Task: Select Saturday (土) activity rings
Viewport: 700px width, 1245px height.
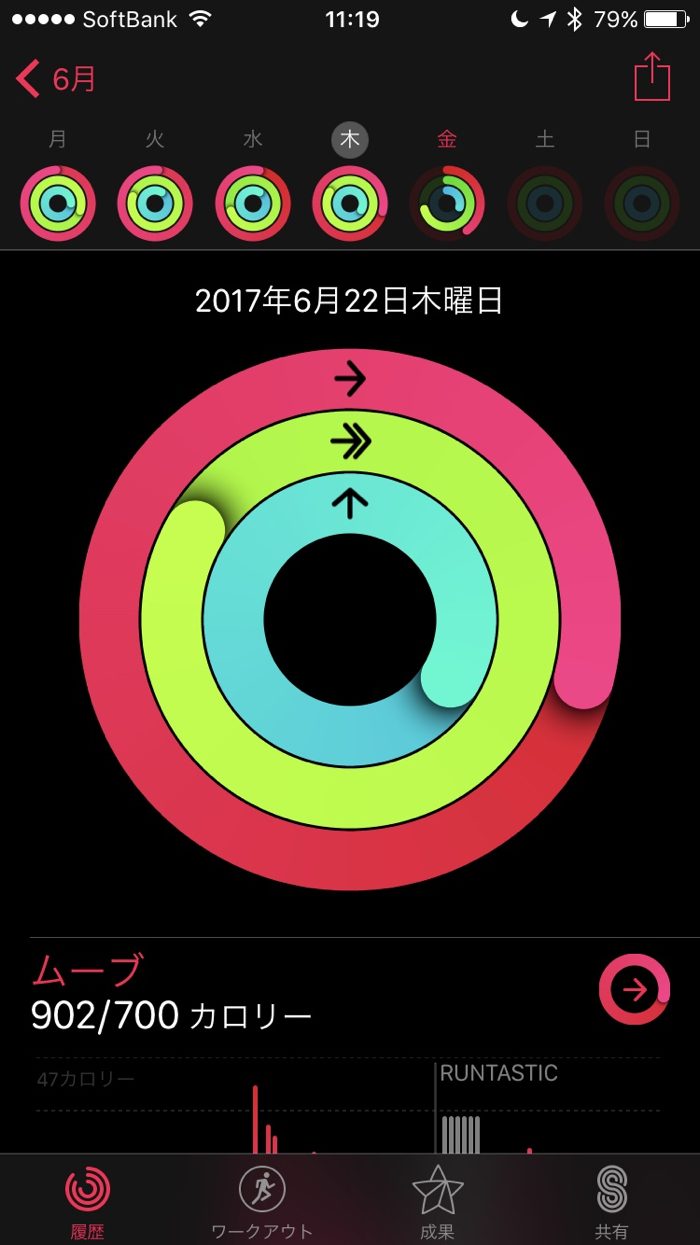Action: 545,203
